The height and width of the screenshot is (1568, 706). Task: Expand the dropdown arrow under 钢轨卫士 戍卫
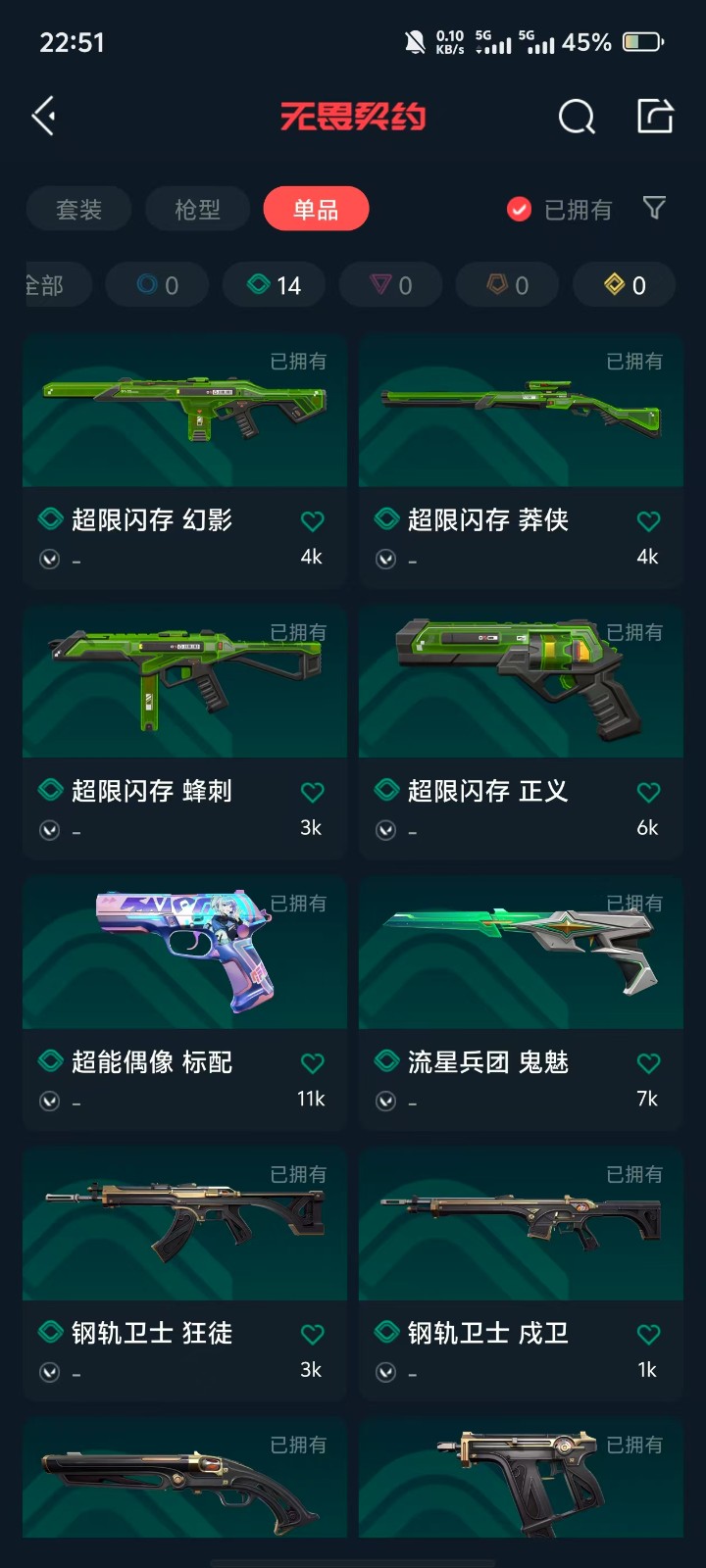386,1372
